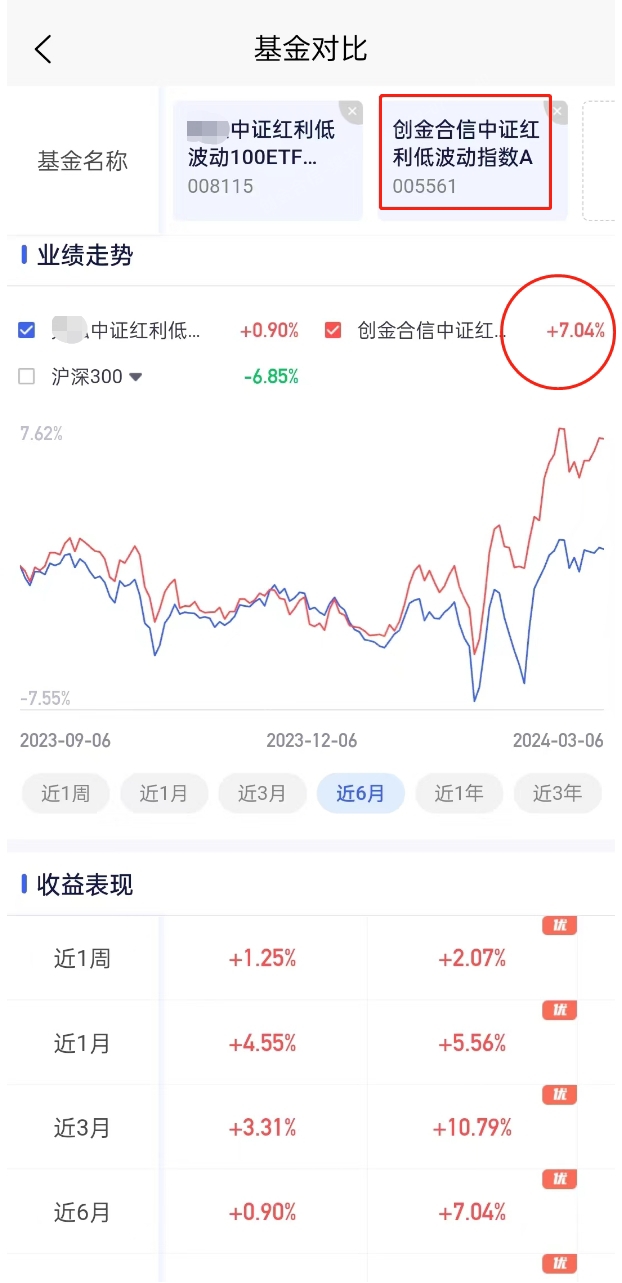Select the 近1月 period chip
This screenshot has height=1283, width=622.
tap(163, 794)
